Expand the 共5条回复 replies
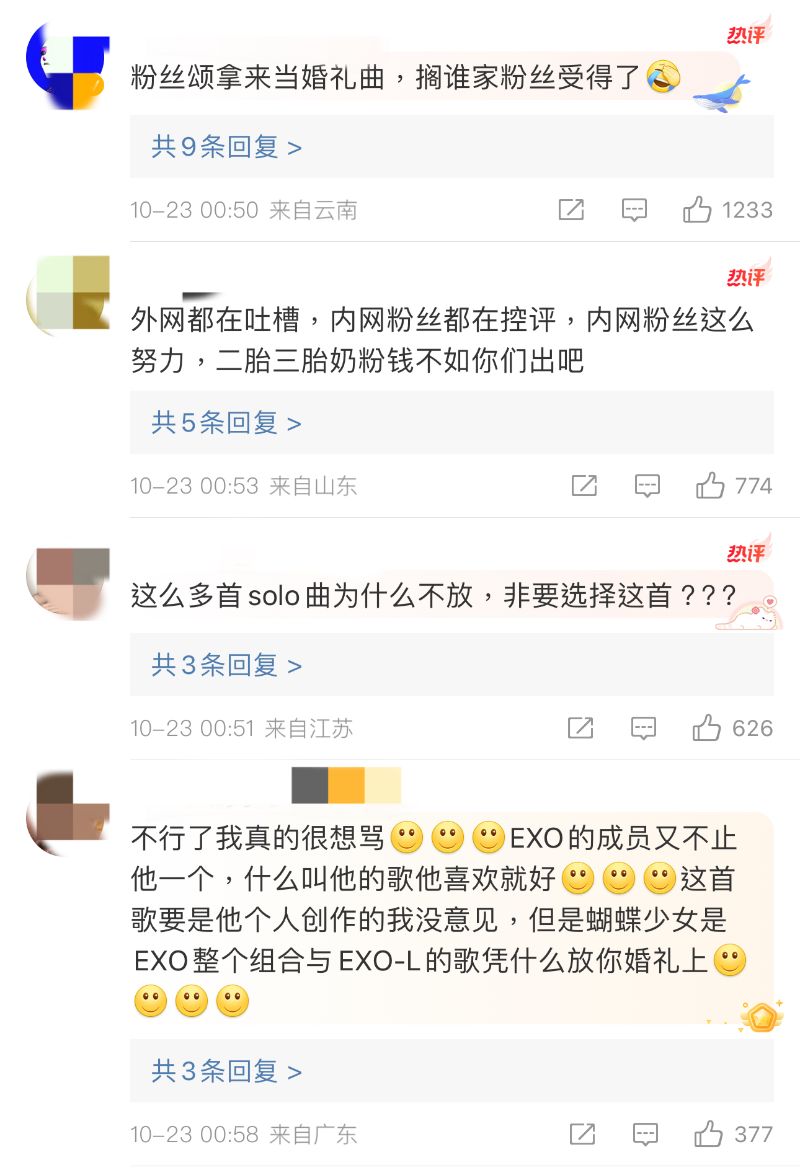The image size is (800, 1170). pos(226,423)
